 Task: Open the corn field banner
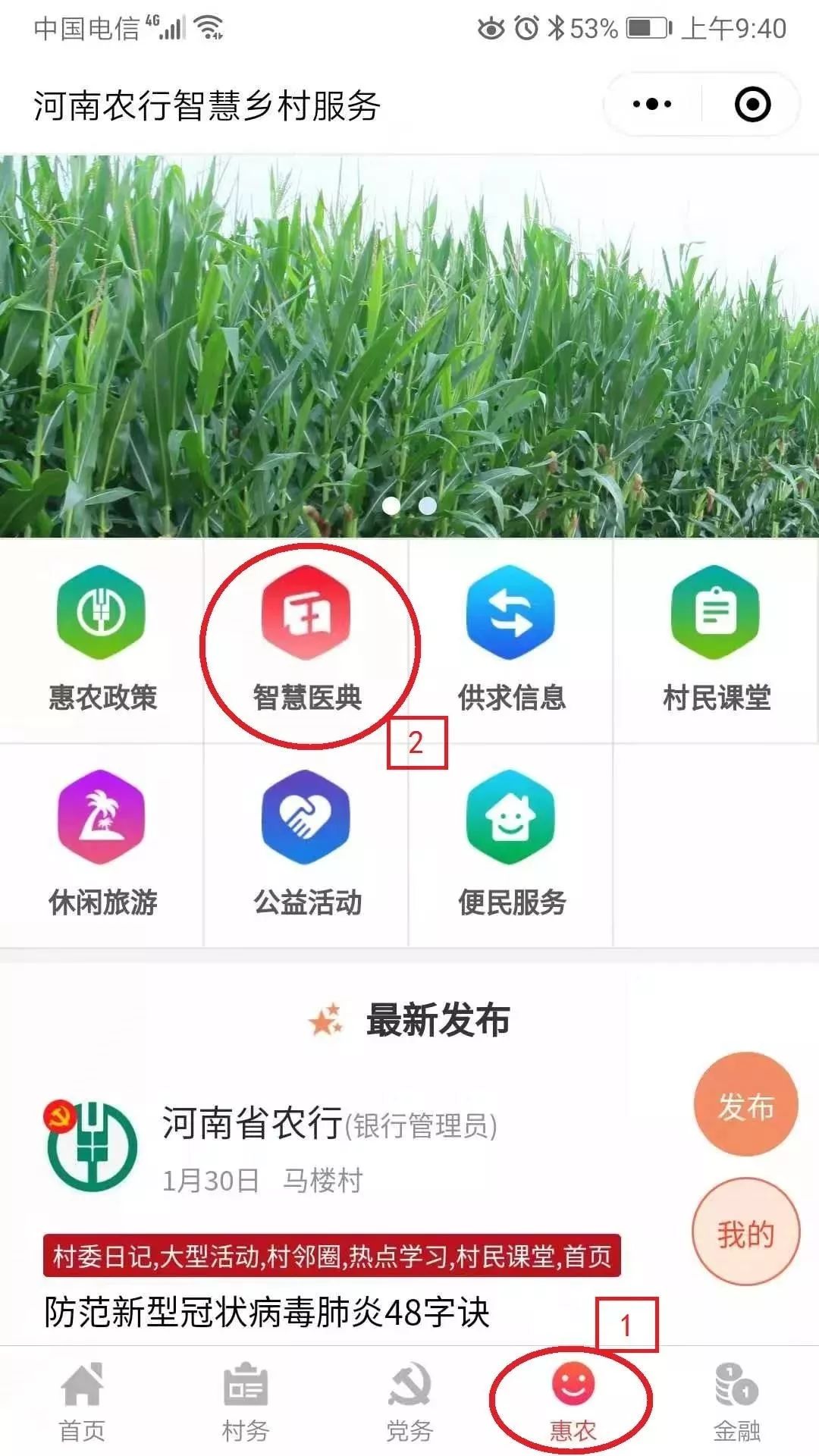[x=409, y=345]
